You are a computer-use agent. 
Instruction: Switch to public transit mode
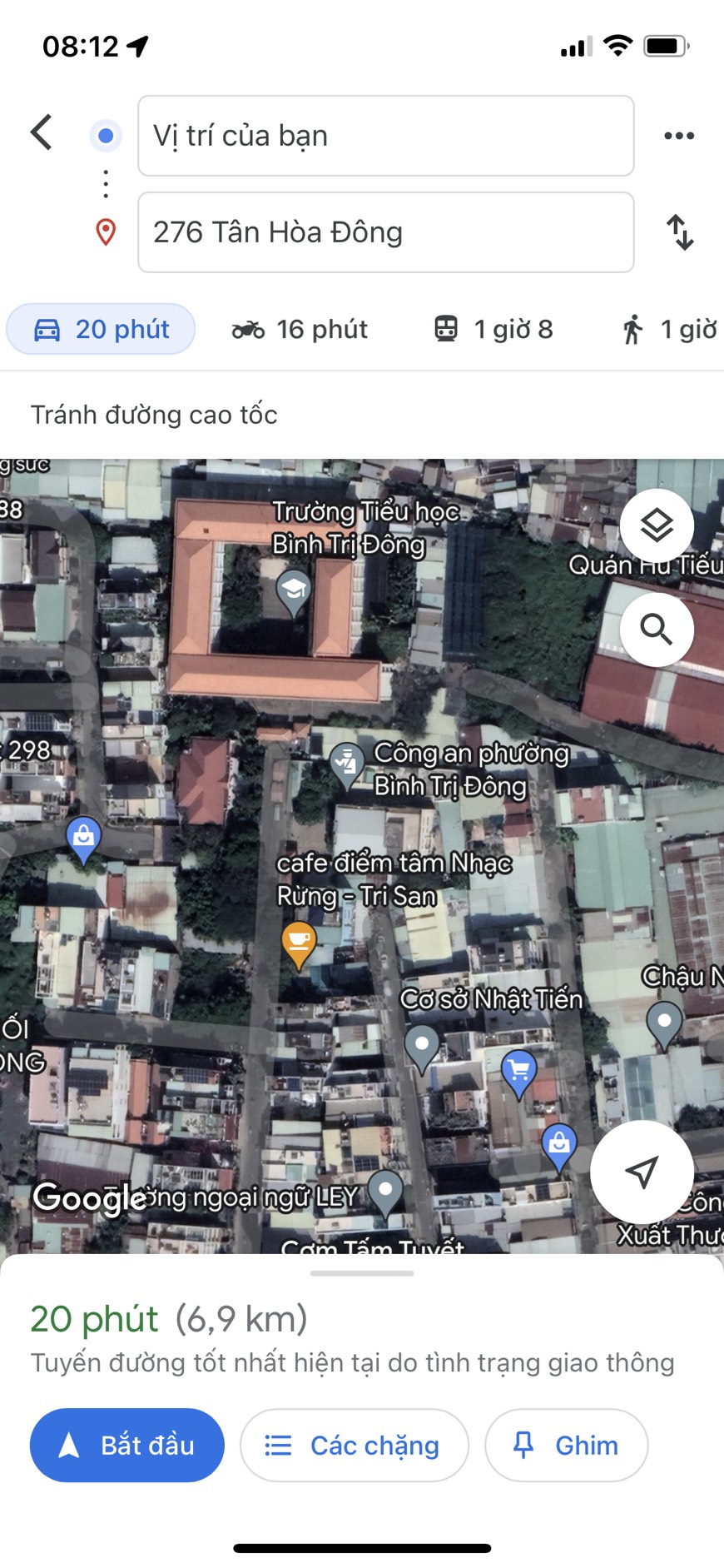[x=493, y=330]
